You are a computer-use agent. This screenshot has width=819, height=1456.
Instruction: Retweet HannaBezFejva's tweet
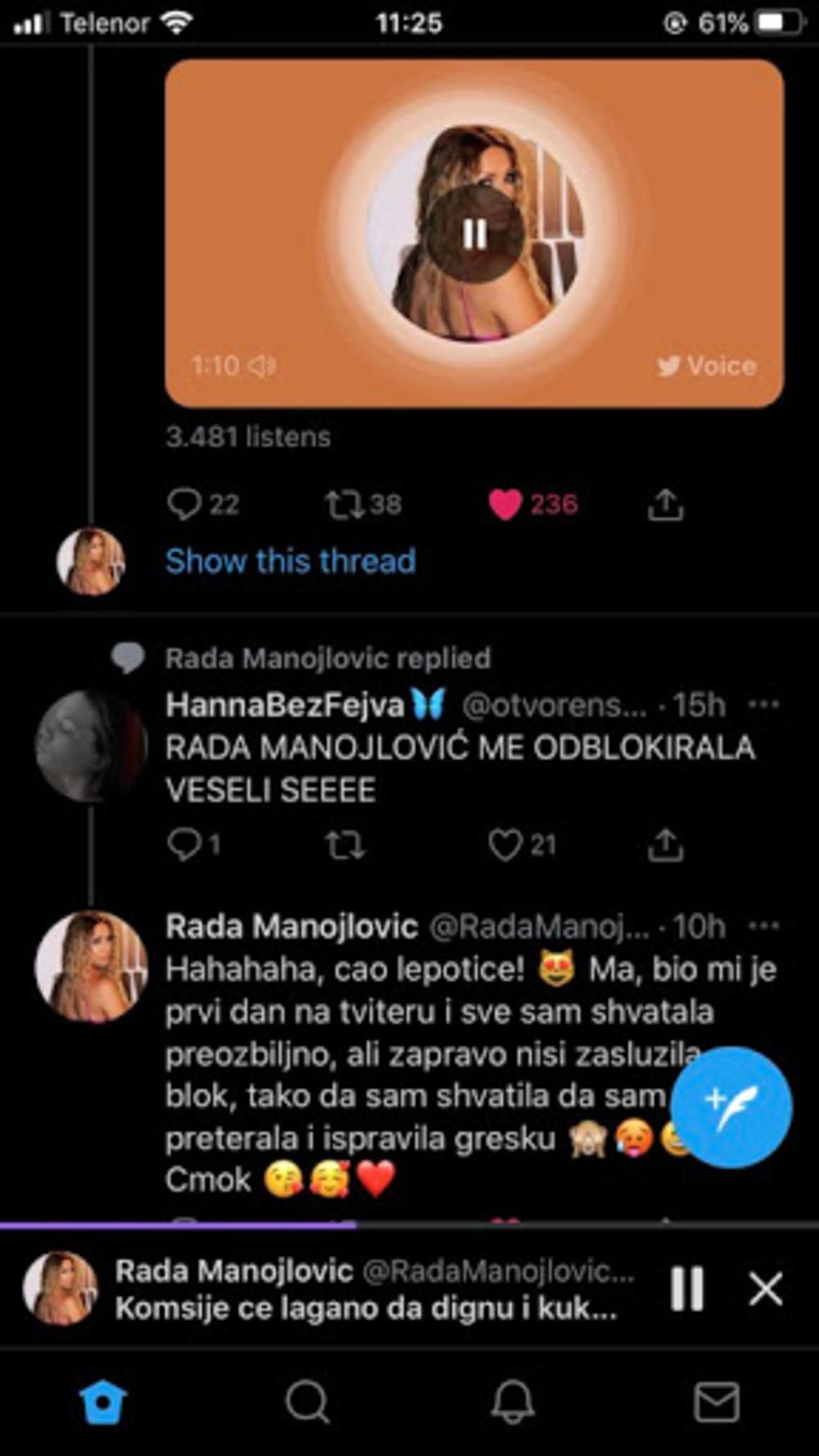(x=345, y=844)
